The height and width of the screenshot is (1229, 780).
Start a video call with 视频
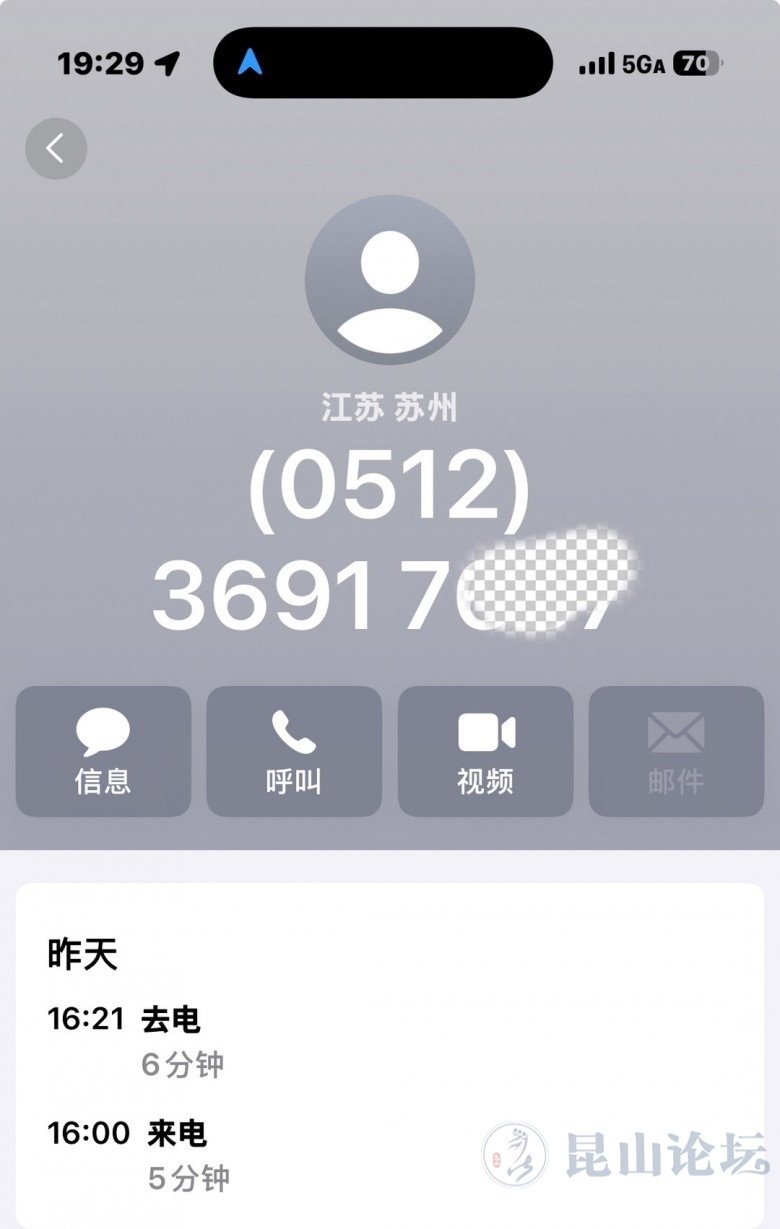[485, 751]
